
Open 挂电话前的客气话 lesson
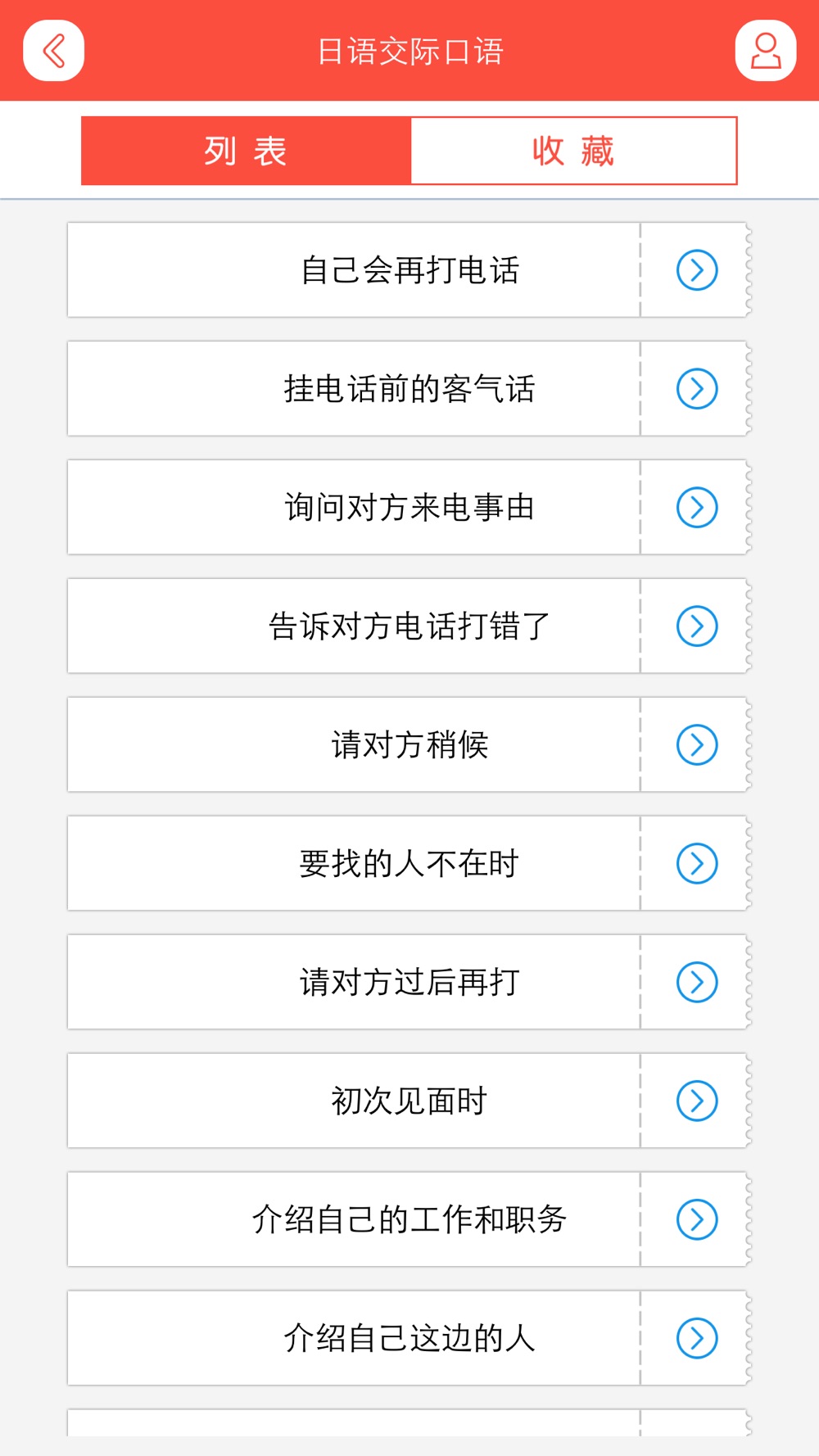point(408,389)
